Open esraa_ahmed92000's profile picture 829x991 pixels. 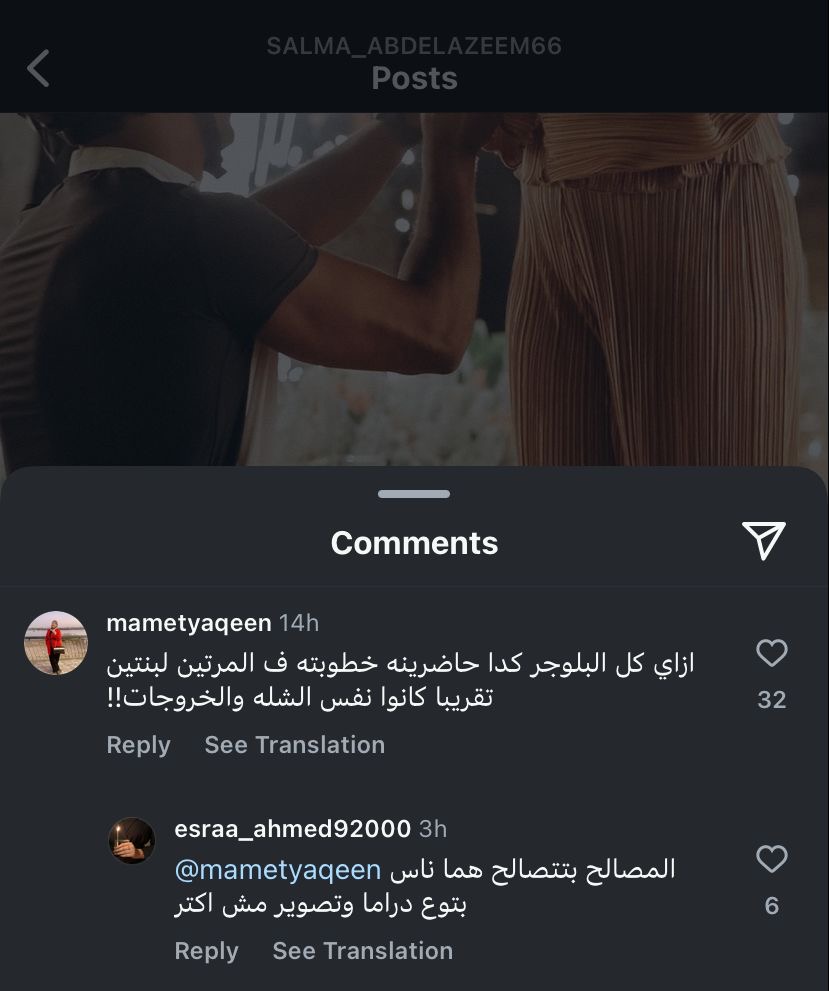click(x=131, y=840)
